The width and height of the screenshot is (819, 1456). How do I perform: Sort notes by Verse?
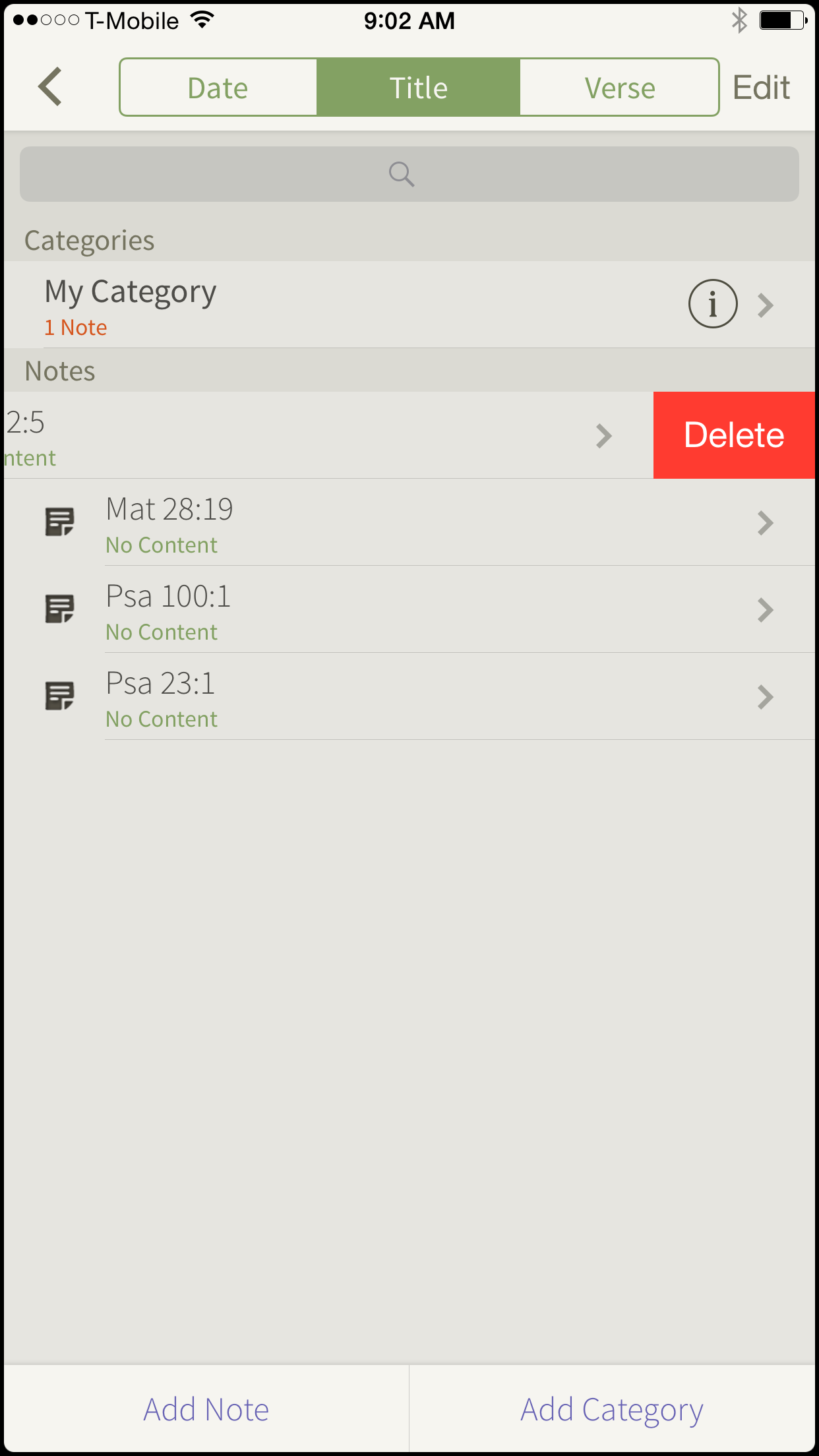pyautogui.click(x=619, y=88)
